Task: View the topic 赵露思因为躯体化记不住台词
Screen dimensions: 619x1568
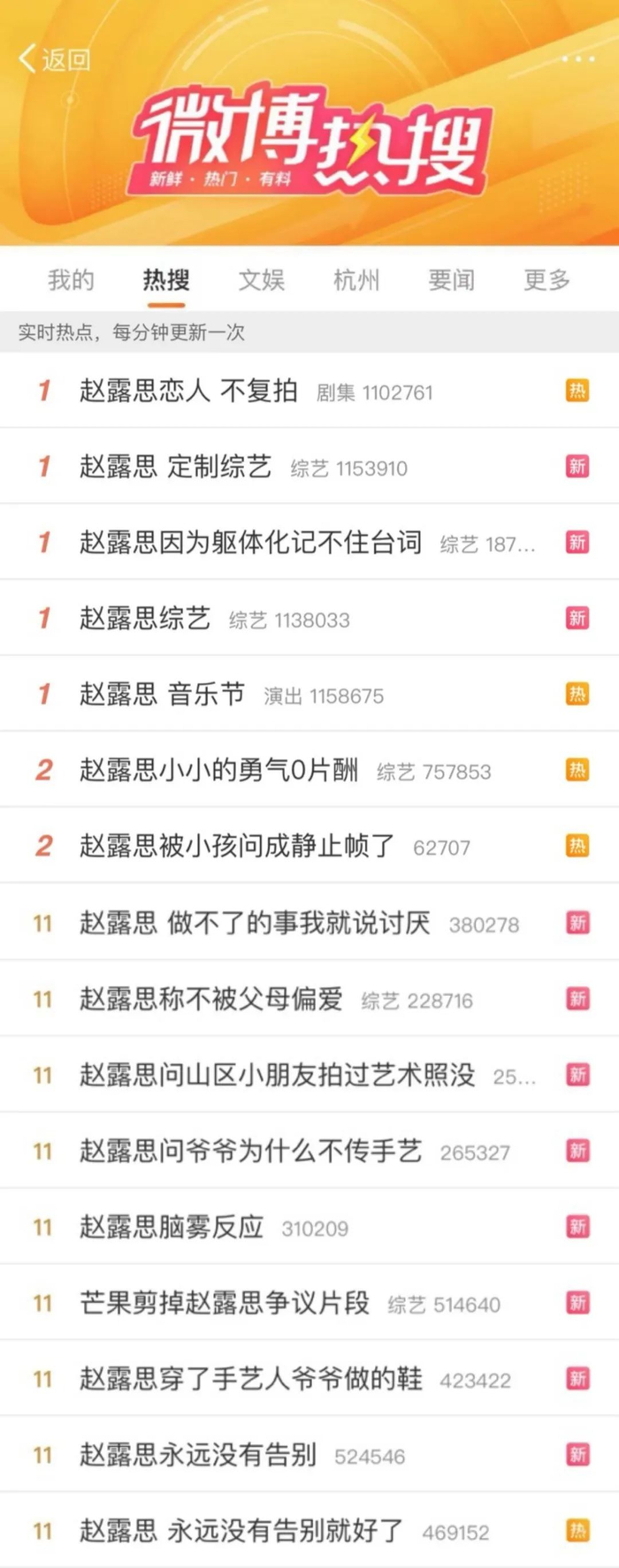Action: [250, 543]
